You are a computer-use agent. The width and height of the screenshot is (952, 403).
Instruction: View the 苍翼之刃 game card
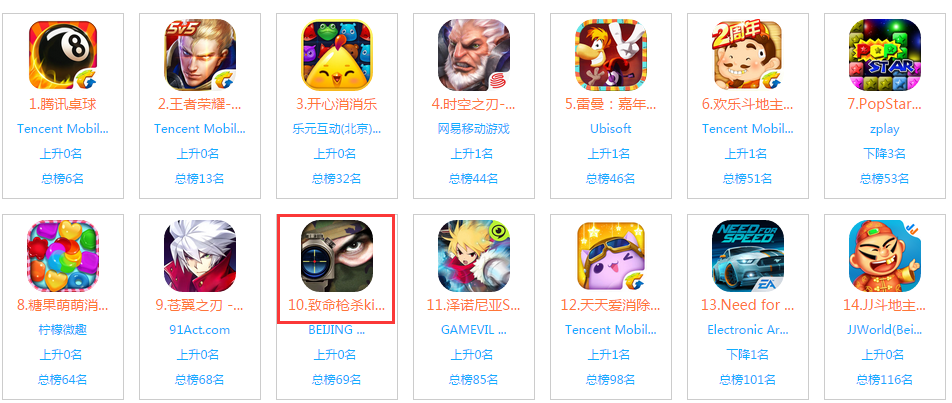tap(199, 256)
